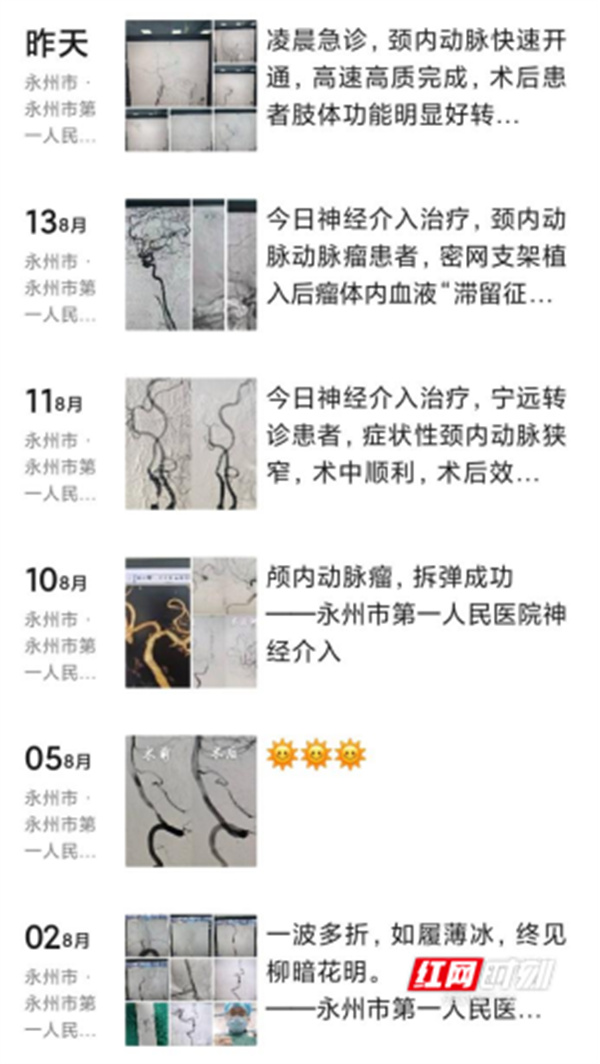View the photo collage on yesterday's post

(191, 86)
